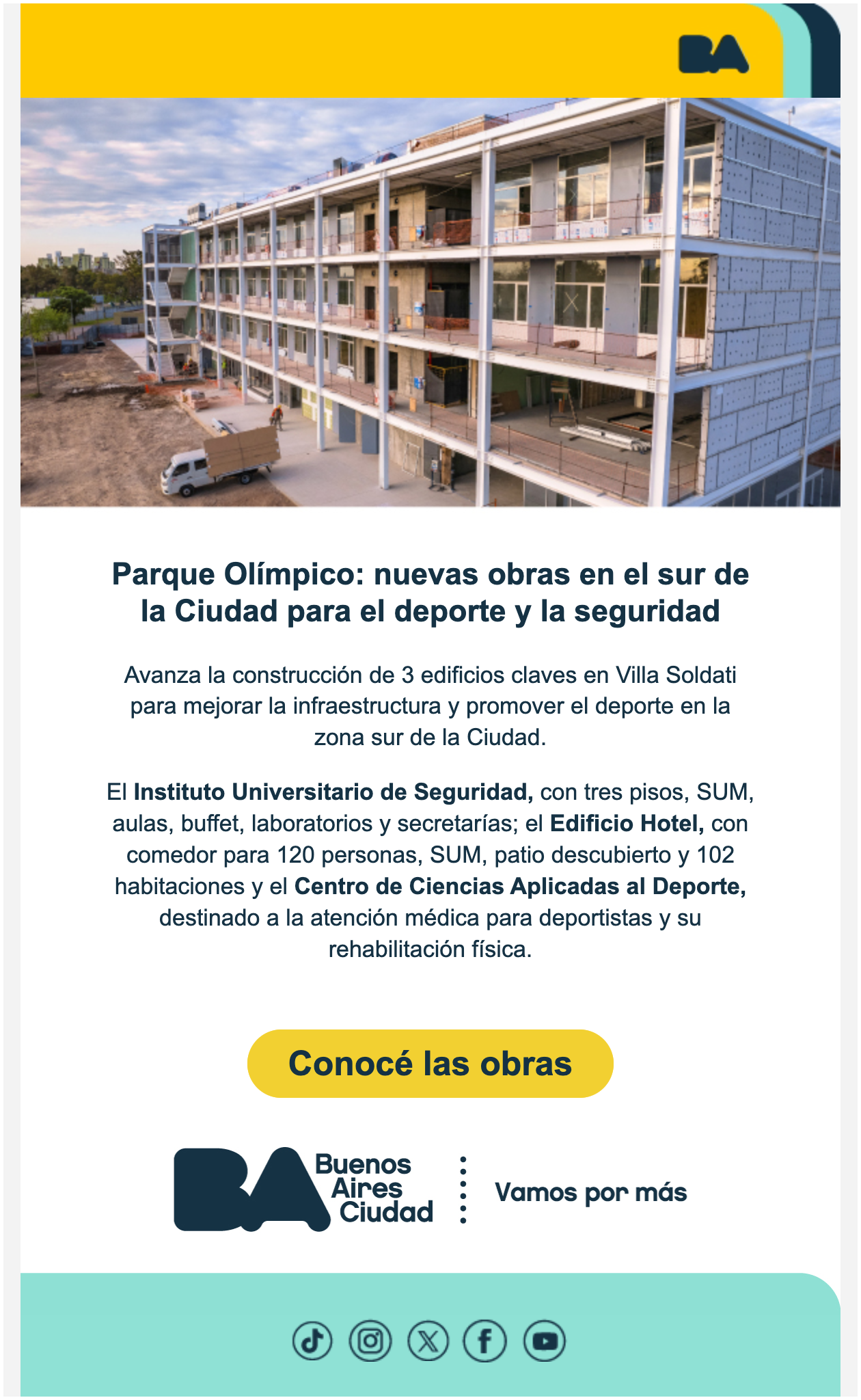This screenshot has height=1400, width=861.
Task: Open the Instagram profile icon
Action: pyautogui.click(x=370, y=1341)
